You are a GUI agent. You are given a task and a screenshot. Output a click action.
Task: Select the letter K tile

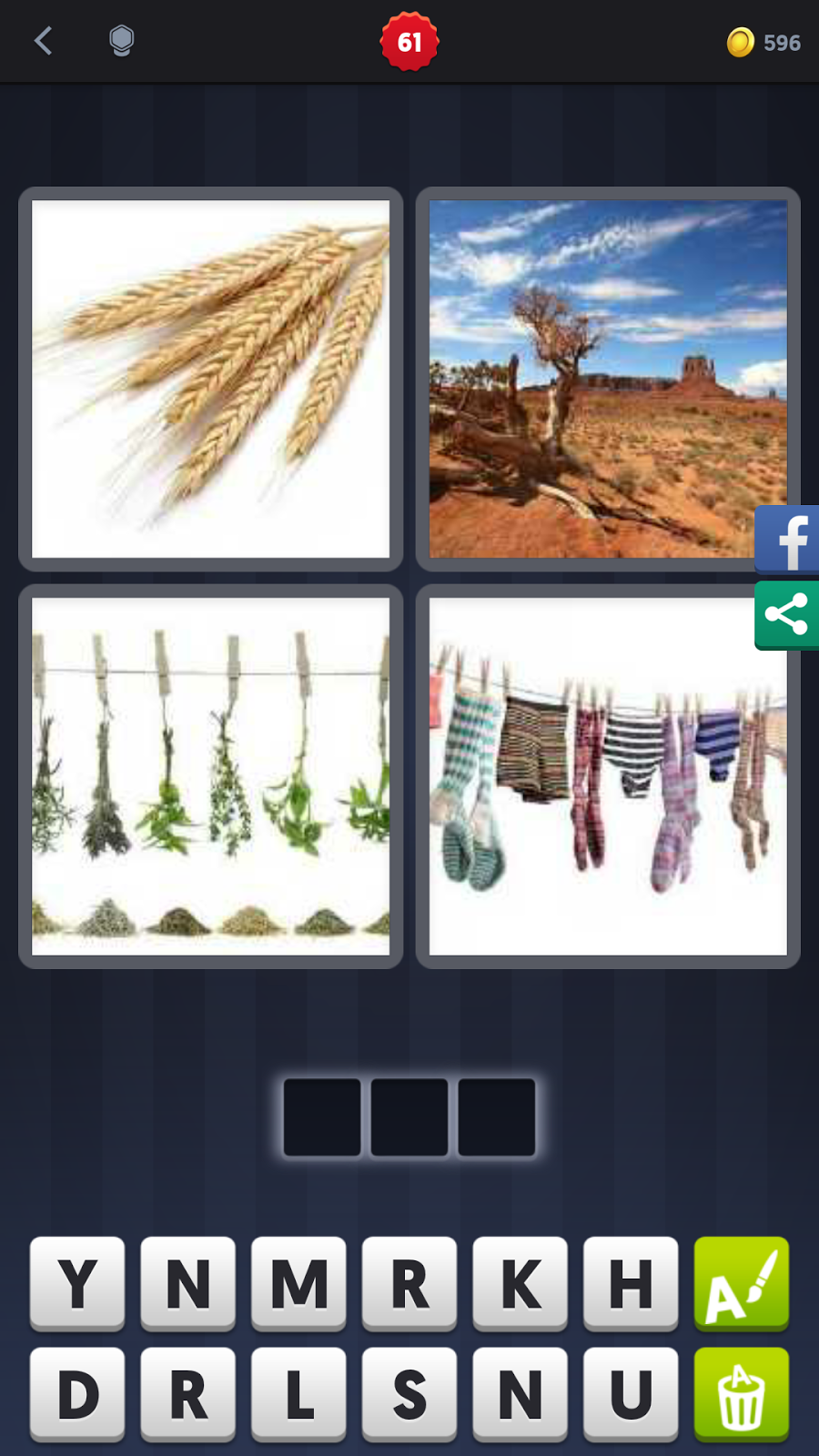520,1283
